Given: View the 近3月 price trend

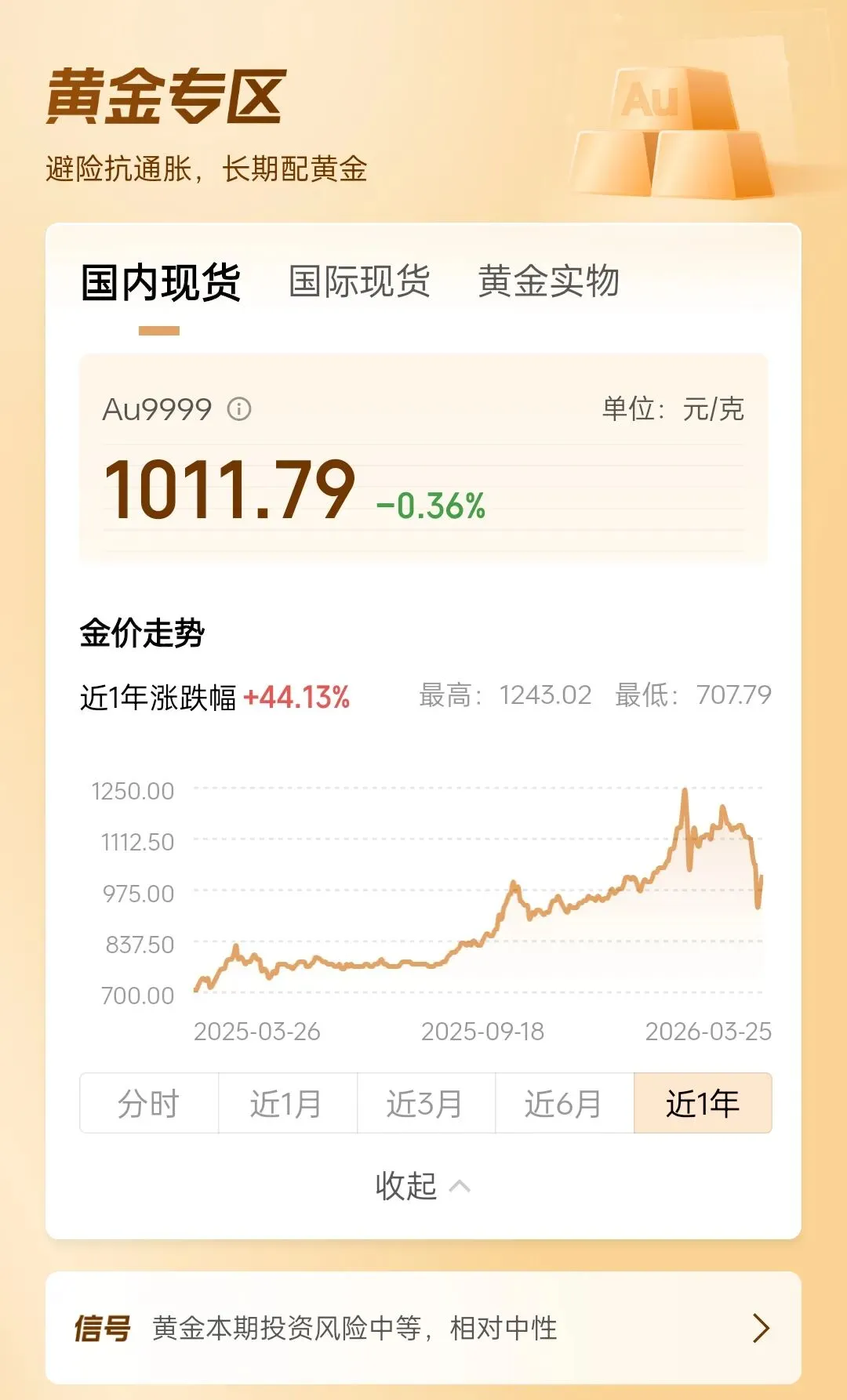Looking at the screenshot, I should (426, 1104).
